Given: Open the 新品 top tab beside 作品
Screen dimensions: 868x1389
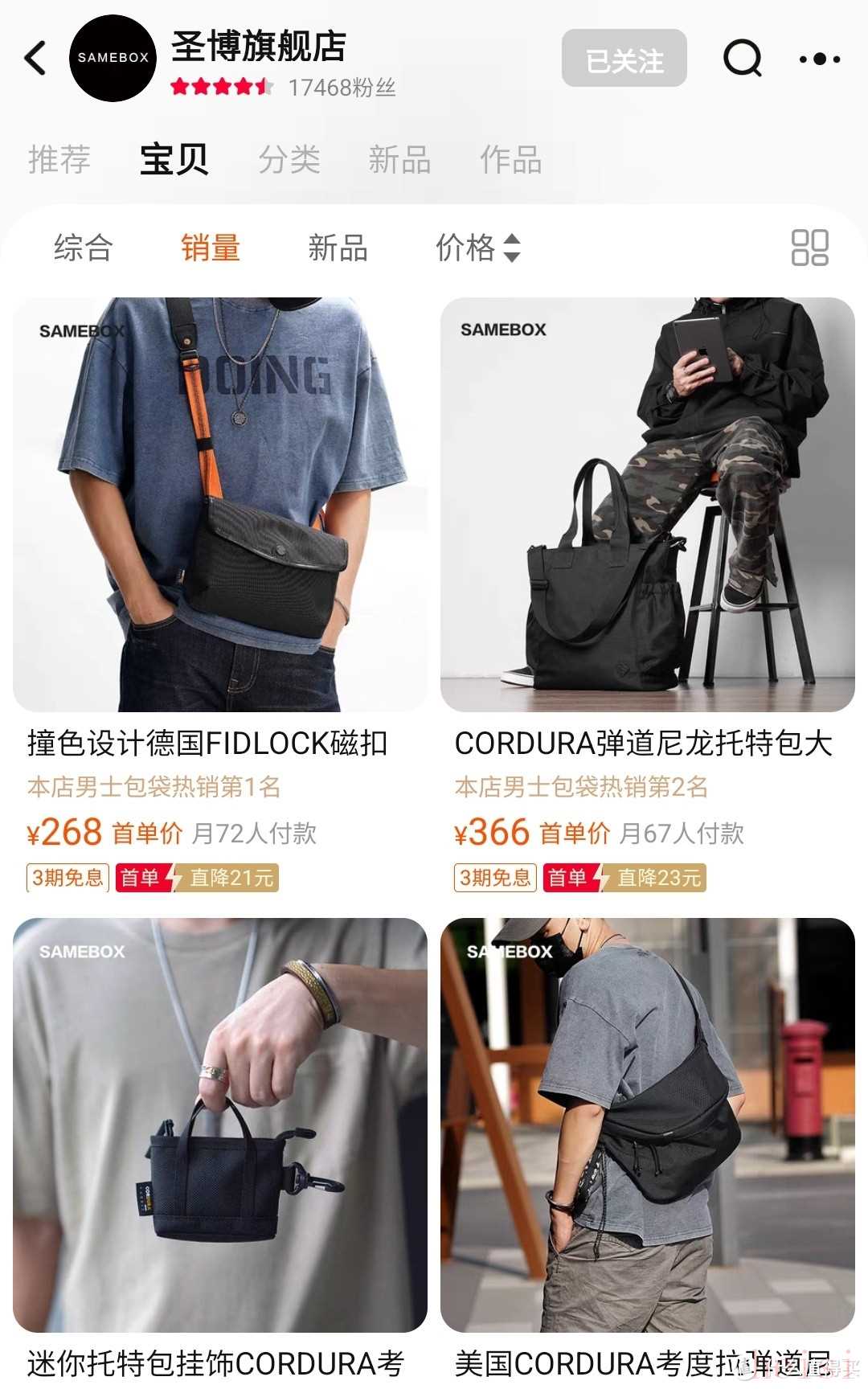Looking at the screenshot, I should (399, 159).
